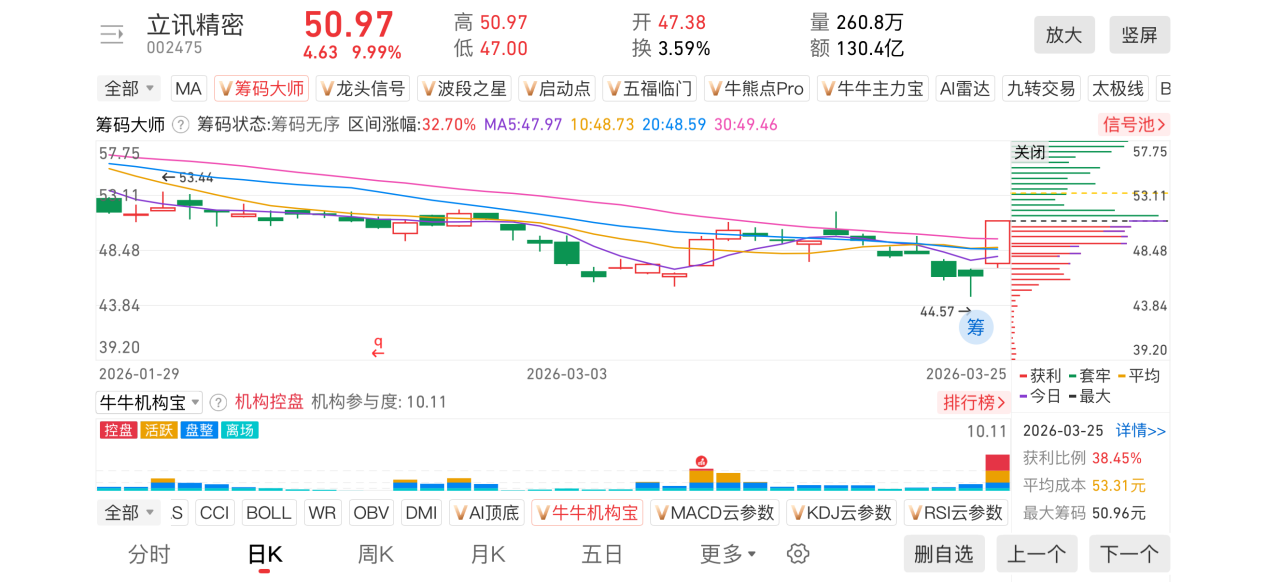Screen dimensions: 1266x582
Task: Close the chip distribution panel
Action: 1030,153
